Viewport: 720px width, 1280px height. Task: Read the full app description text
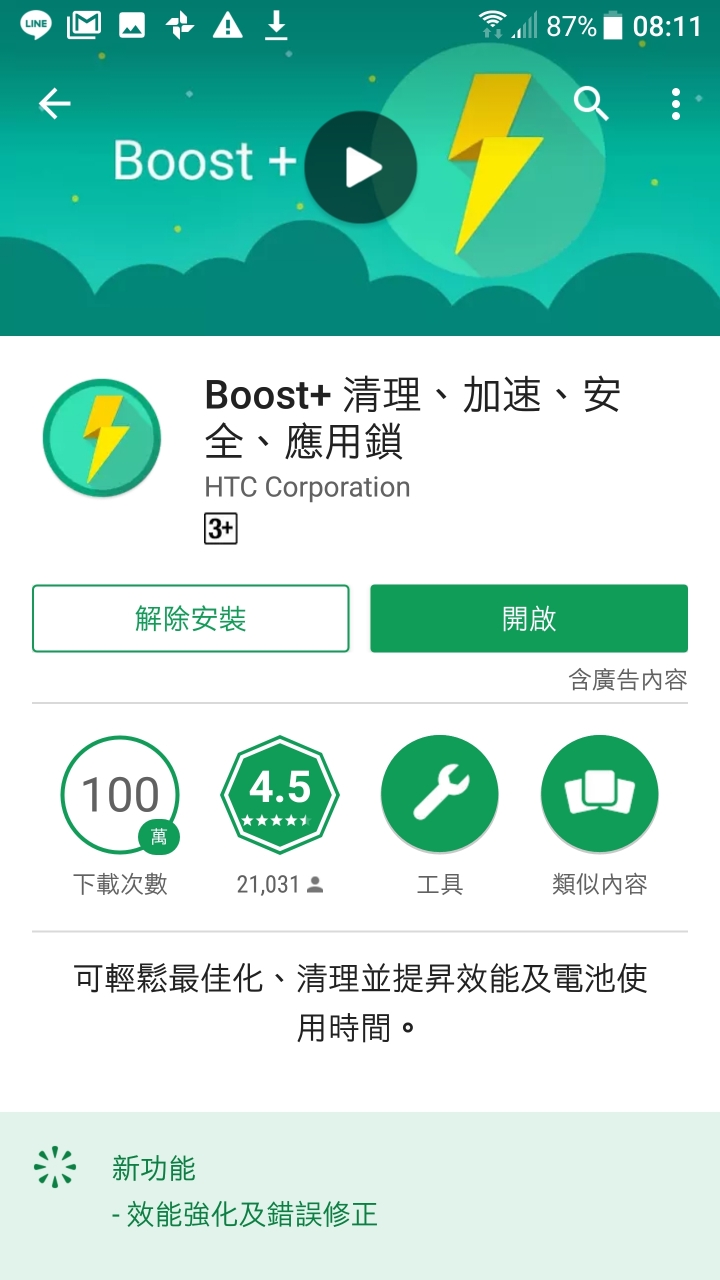tap(360, 1002)
